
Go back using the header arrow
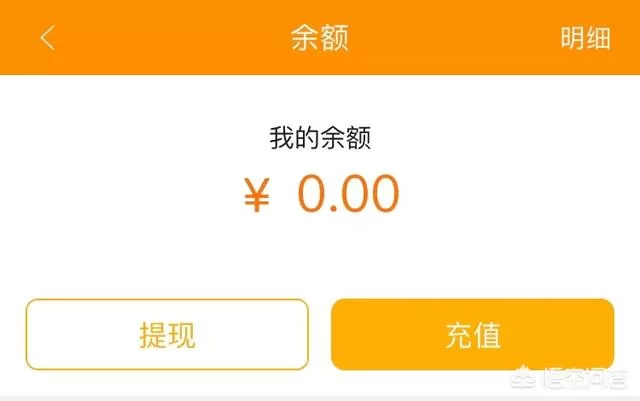[47, 38]
